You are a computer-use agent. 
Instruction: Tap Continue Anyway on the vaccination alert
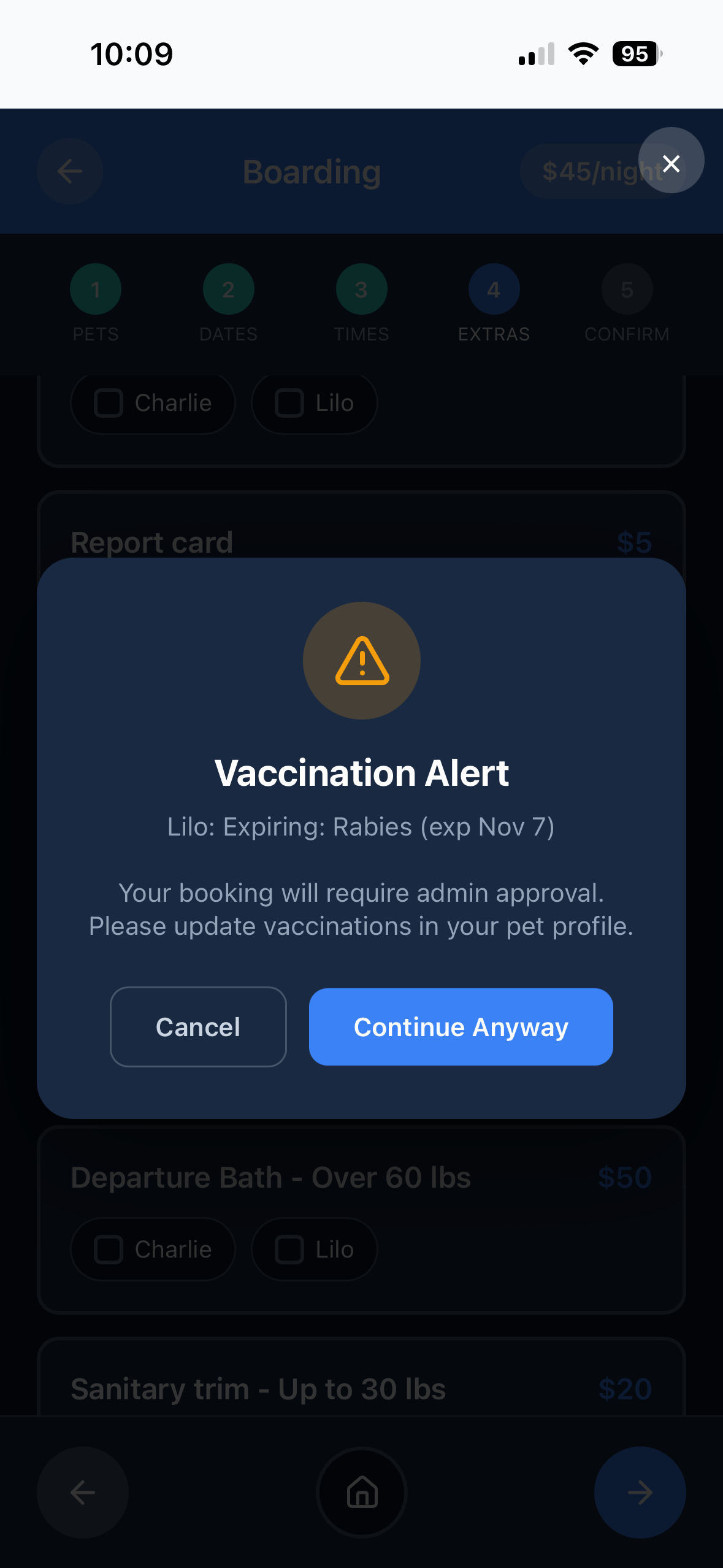coord(461,1027)
